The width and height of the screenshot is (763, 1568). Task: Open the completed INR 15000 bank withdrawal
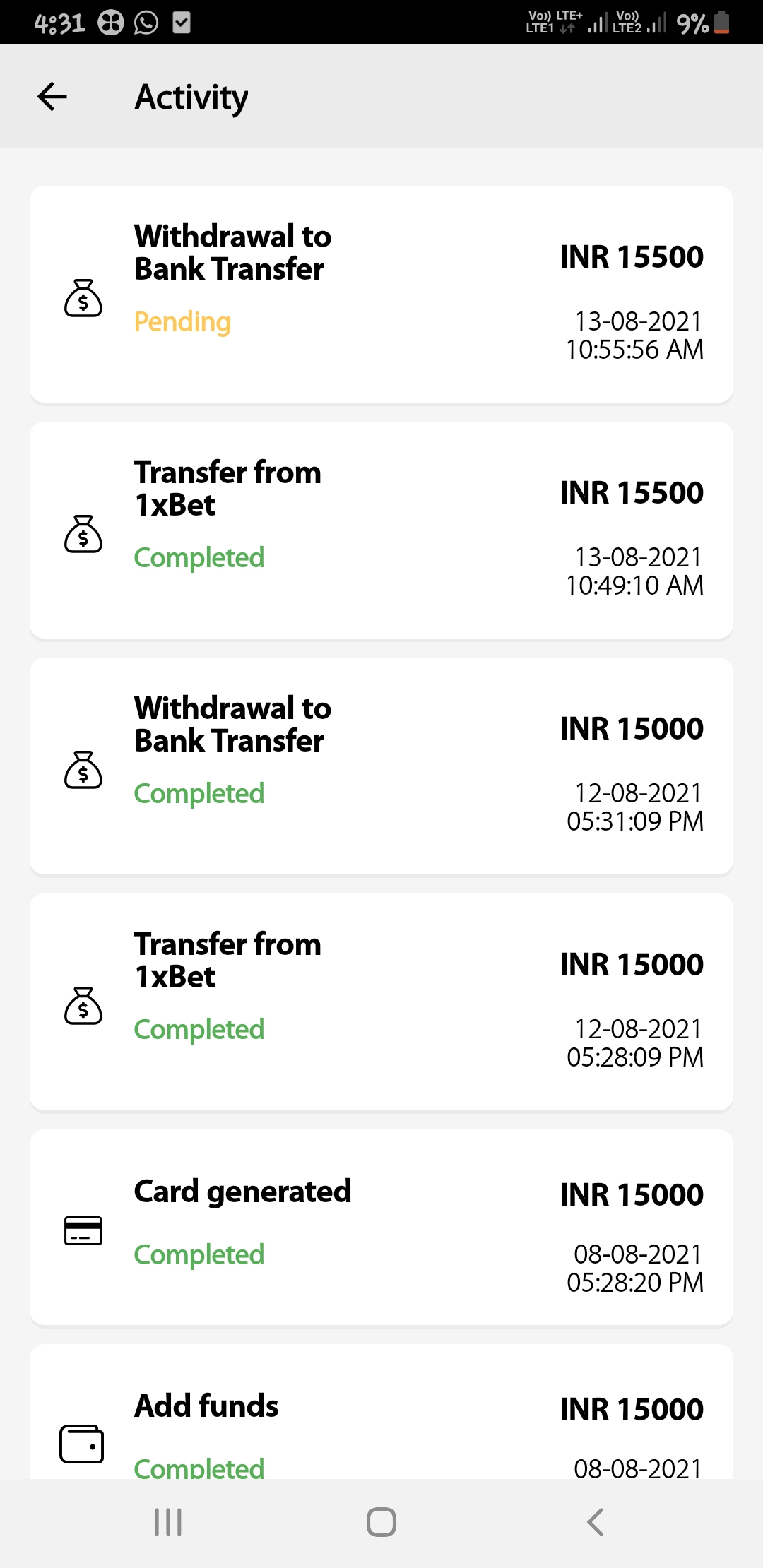tap(381, 766)
